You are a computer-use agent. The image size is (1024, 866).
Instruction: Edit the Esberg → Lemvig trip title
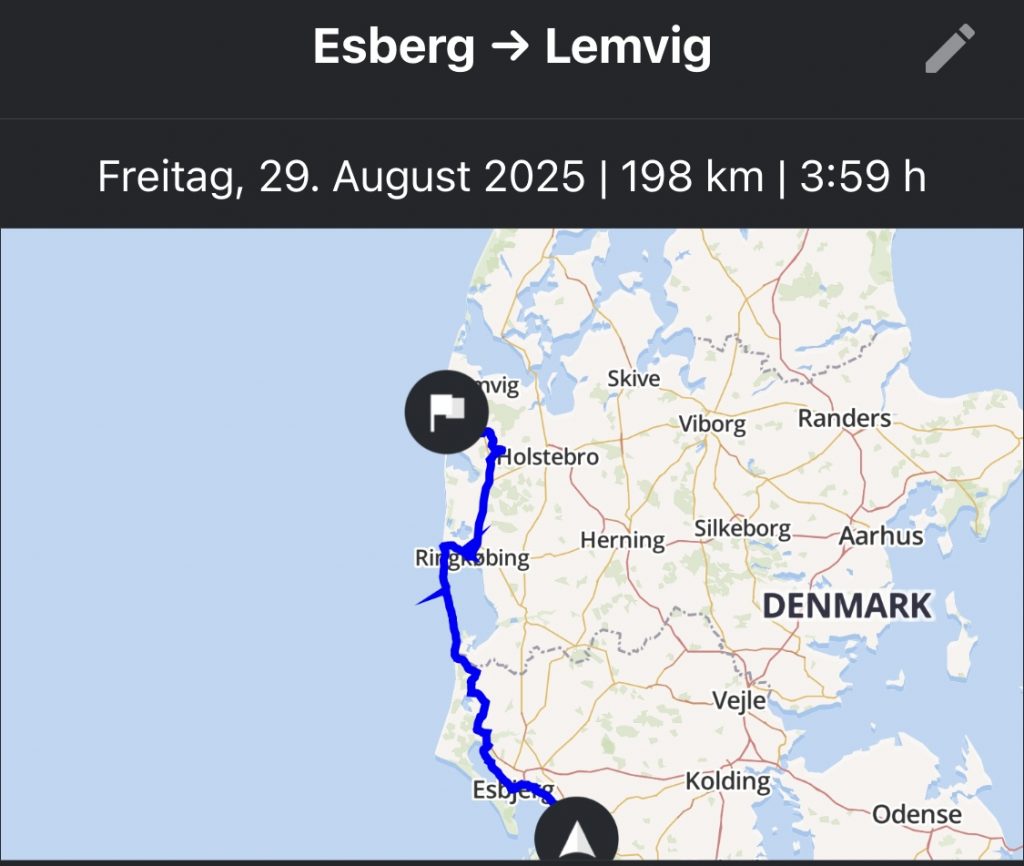[x=949, y=49]
